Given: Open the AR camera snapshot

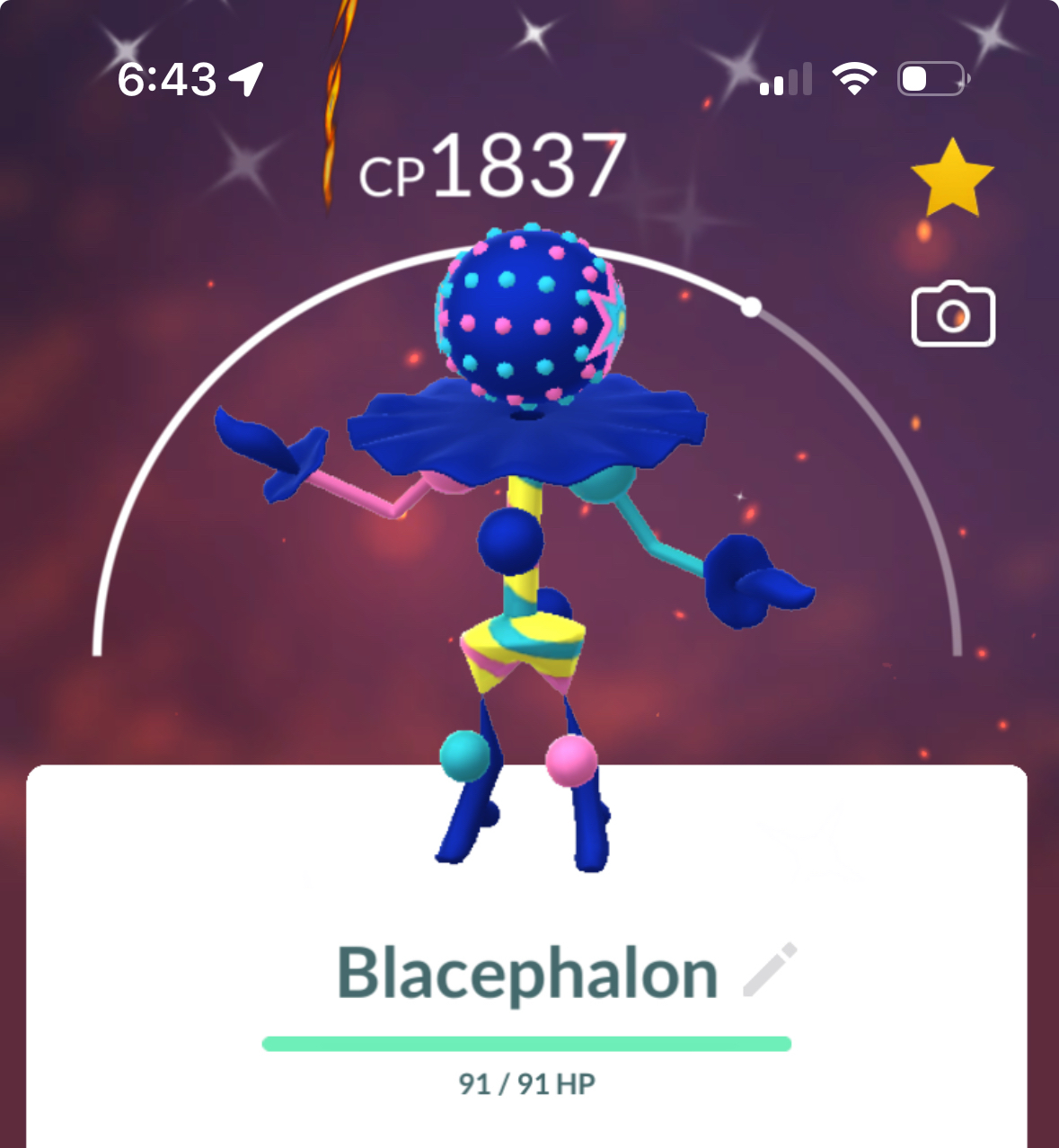Looking at the screenshot, I should (953, 315).
